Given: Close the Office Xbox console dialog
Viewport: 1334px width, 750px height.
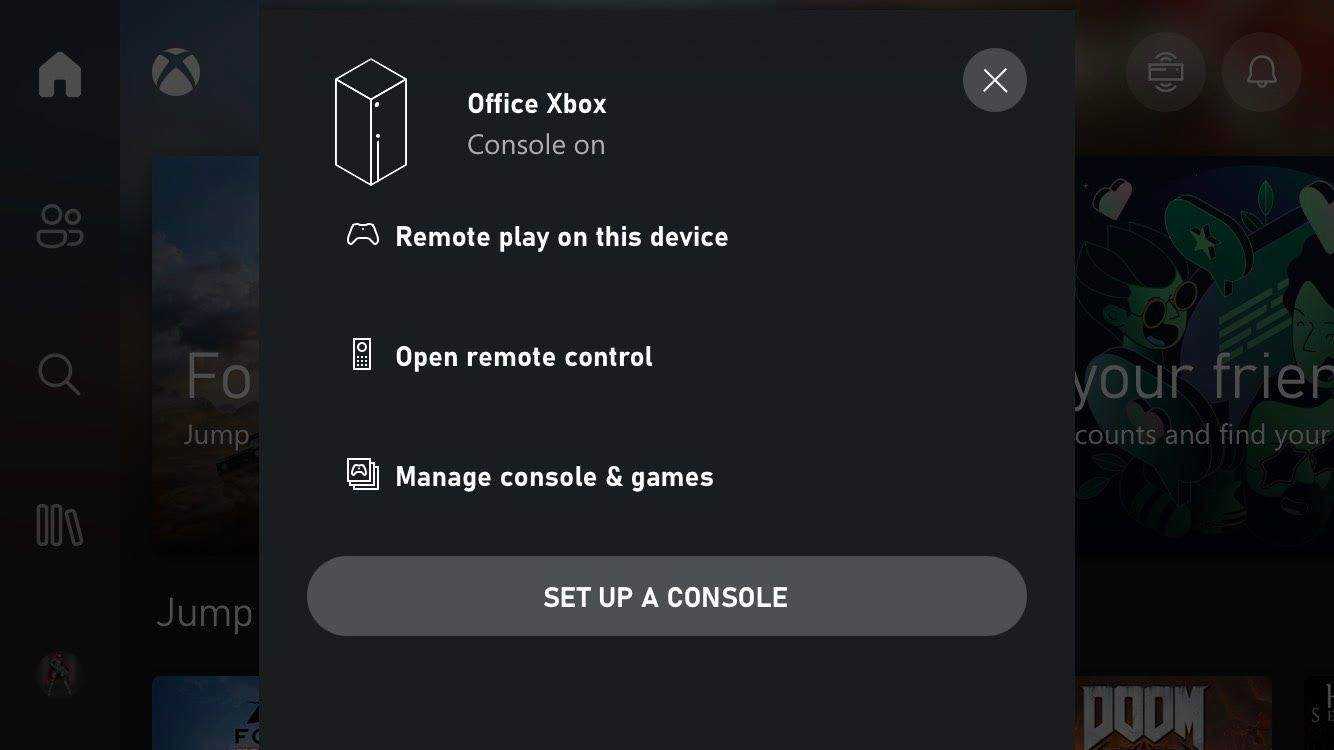Looking at the screenshot, I should (x=994, y=80).
